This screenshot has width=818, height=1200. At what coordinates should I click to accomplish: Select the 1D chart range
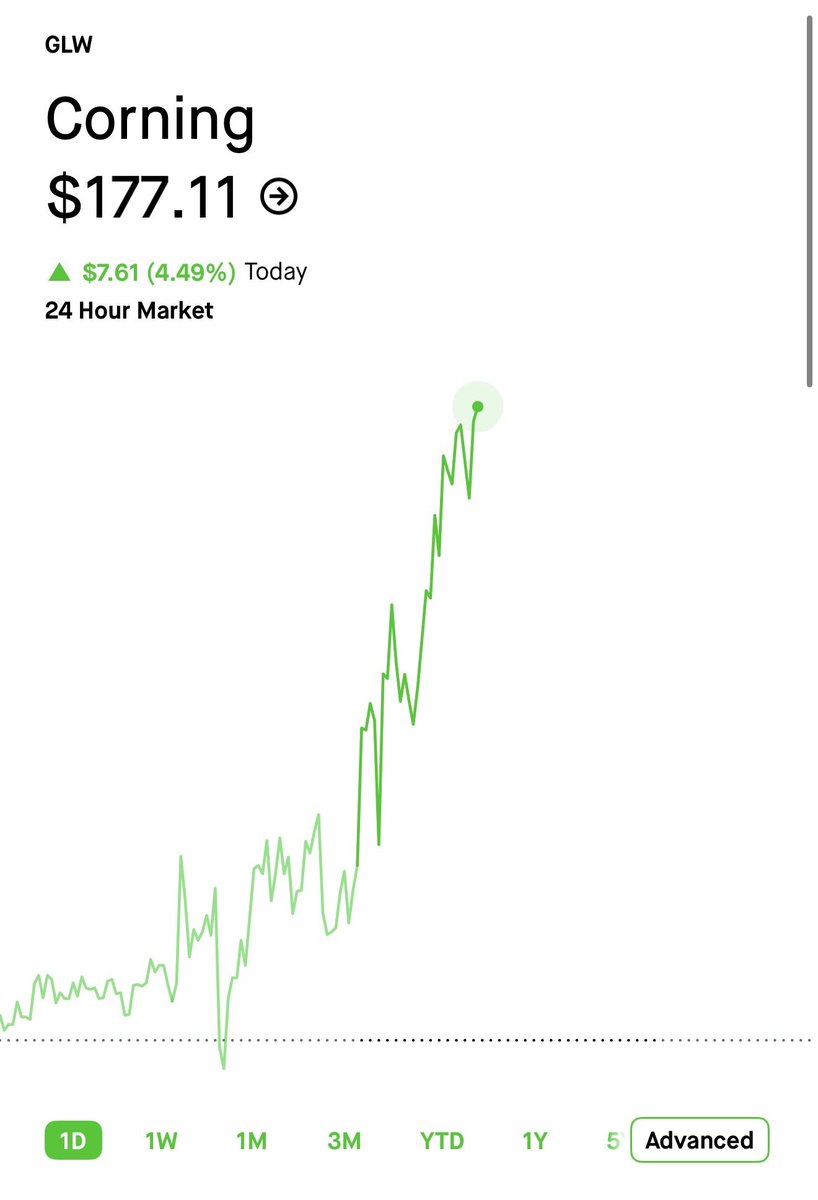click(73, 1140)
